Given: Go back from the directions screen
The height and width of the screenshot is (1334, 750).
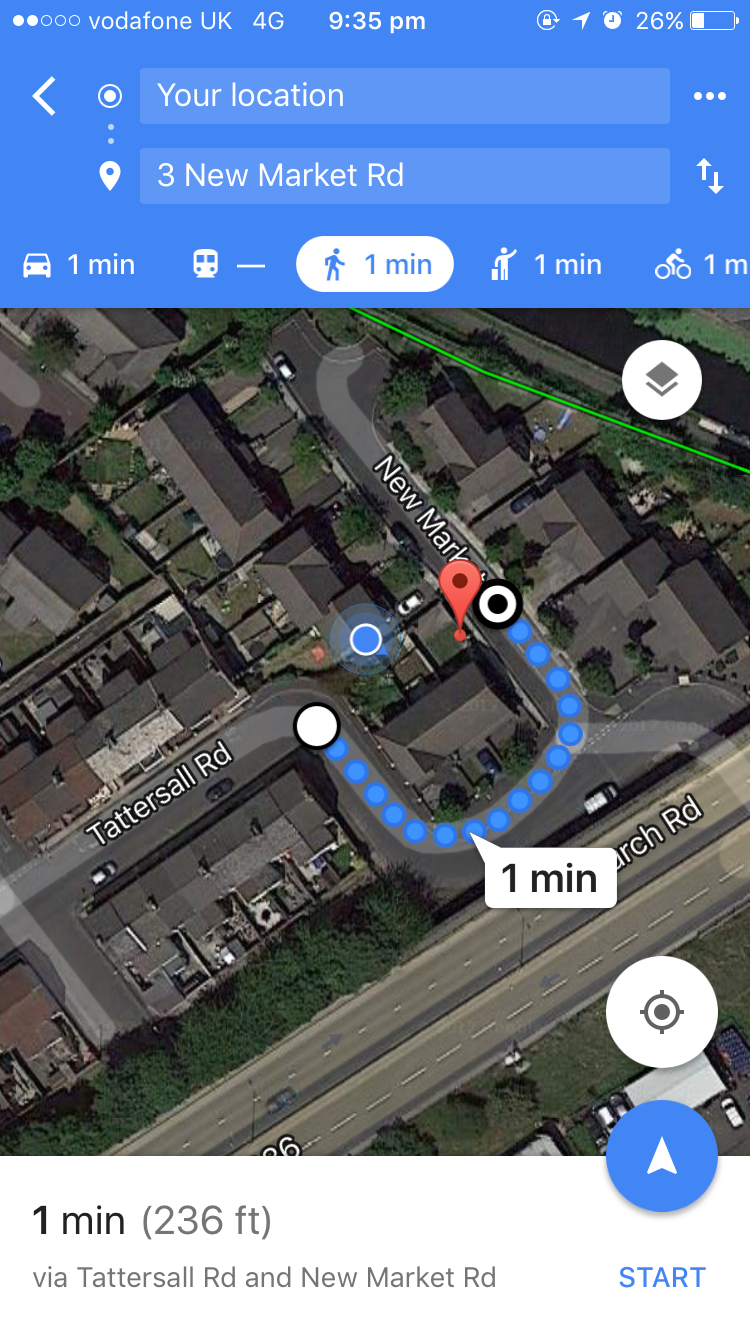Looking at the screenshot, I should click(44, 97).
